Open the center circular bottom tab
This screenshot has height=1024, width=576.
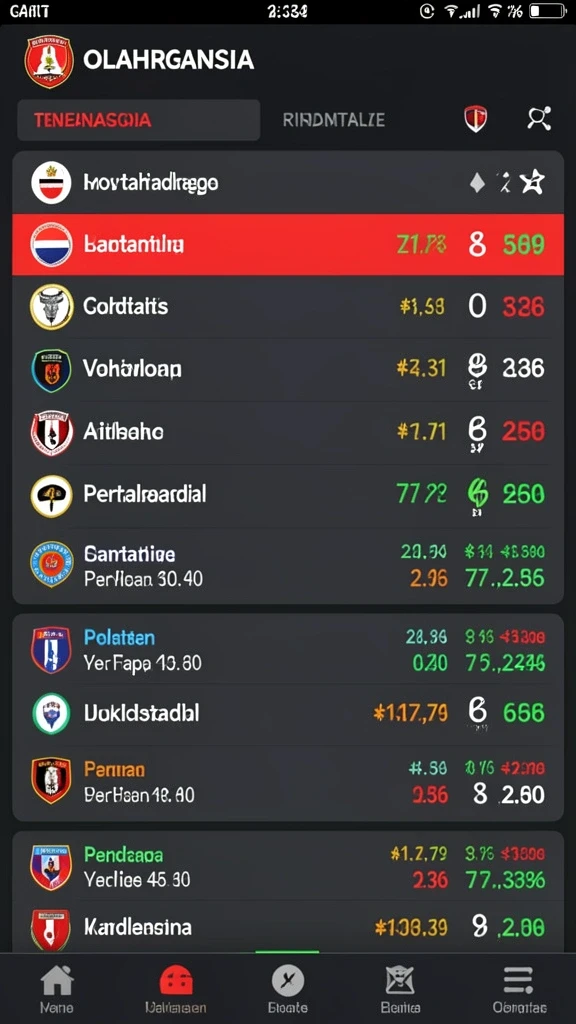(x=288, y=989)
